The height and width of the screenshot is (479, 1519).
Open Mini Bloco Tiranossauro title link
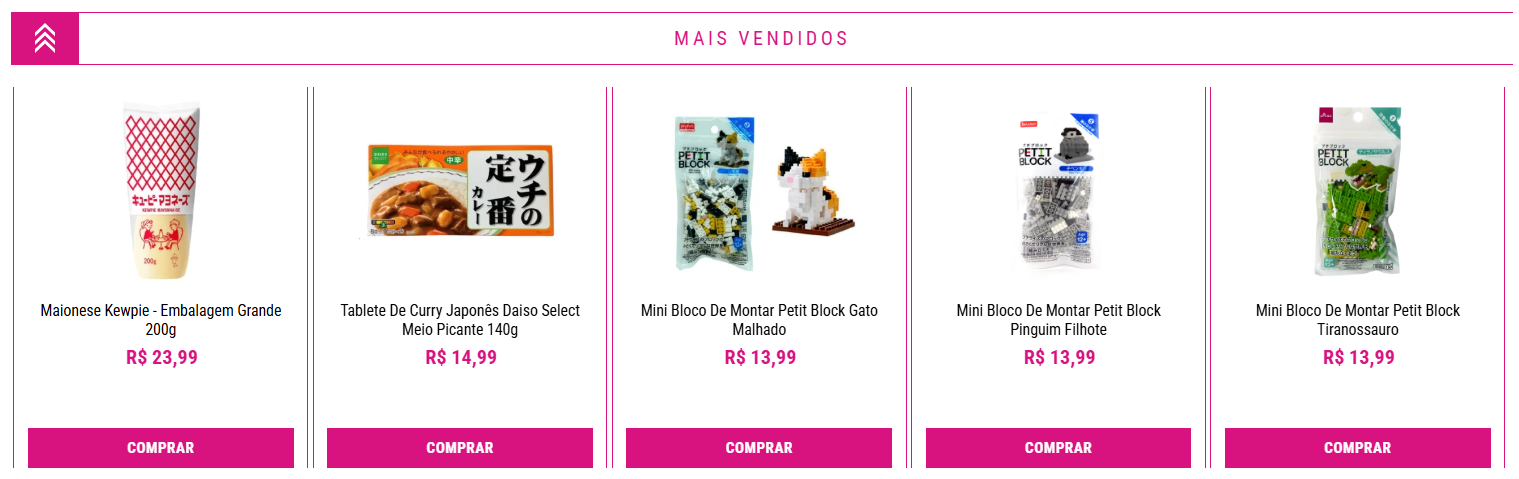(1357, 320)
